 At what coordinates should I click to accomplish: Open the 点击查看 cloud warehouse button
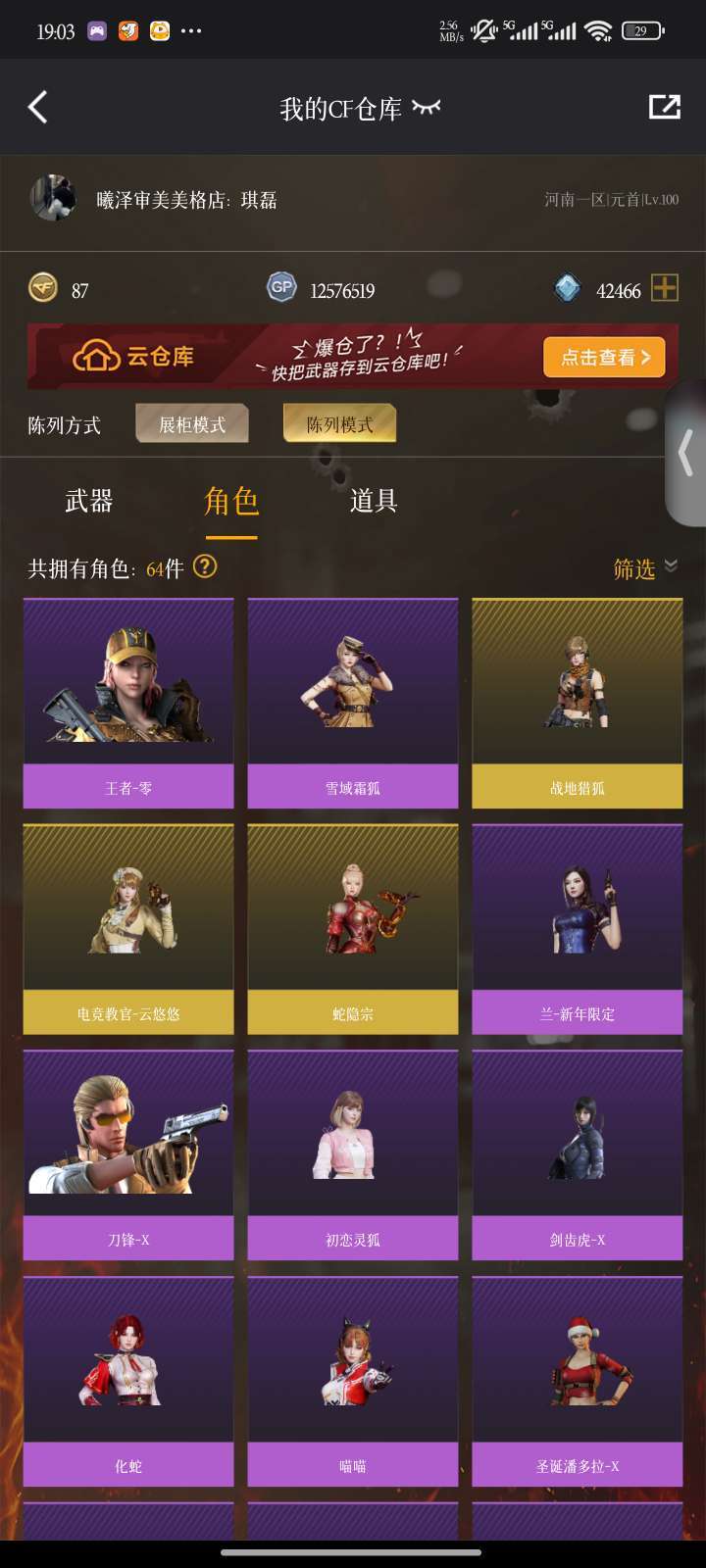click(x=604, y=358)
